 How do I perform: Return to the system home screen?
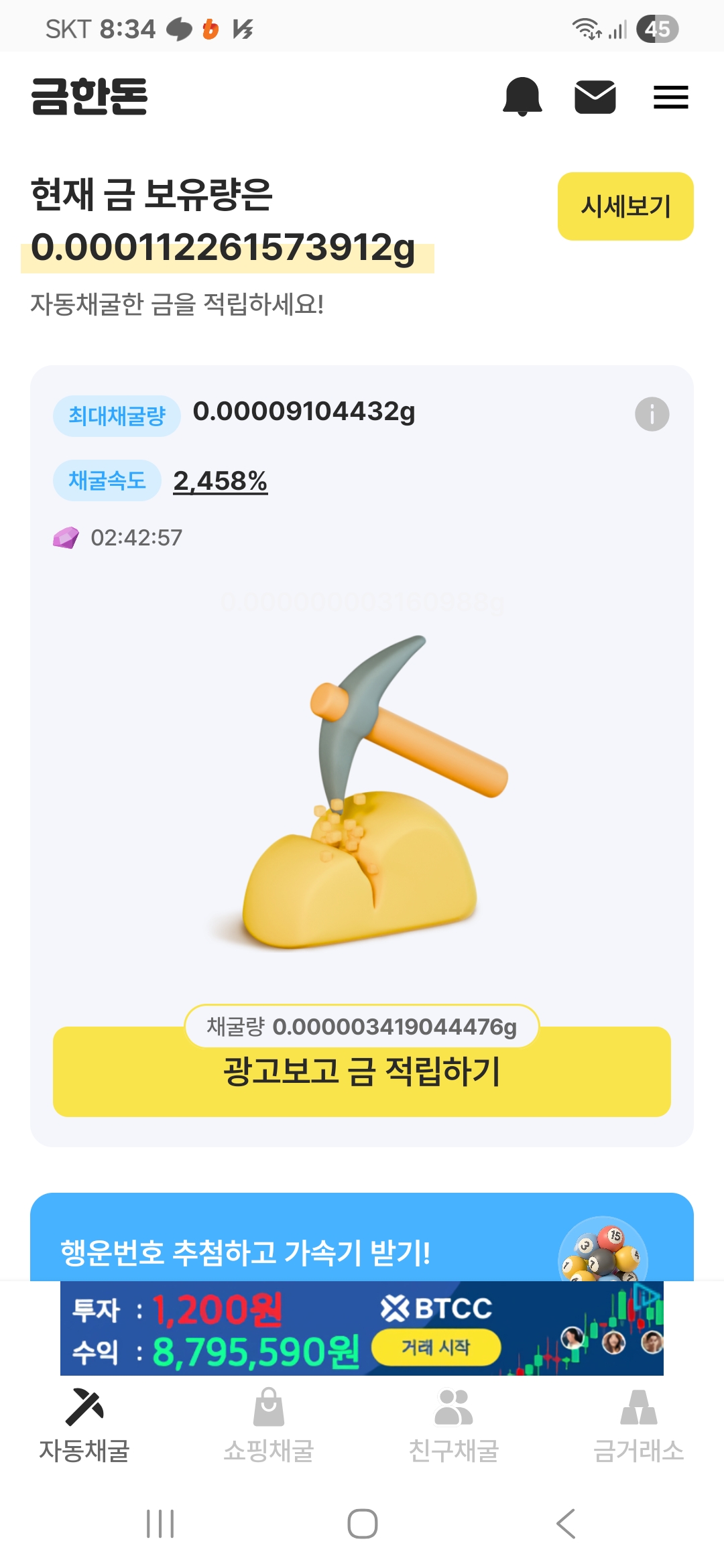pos(362,1524)
